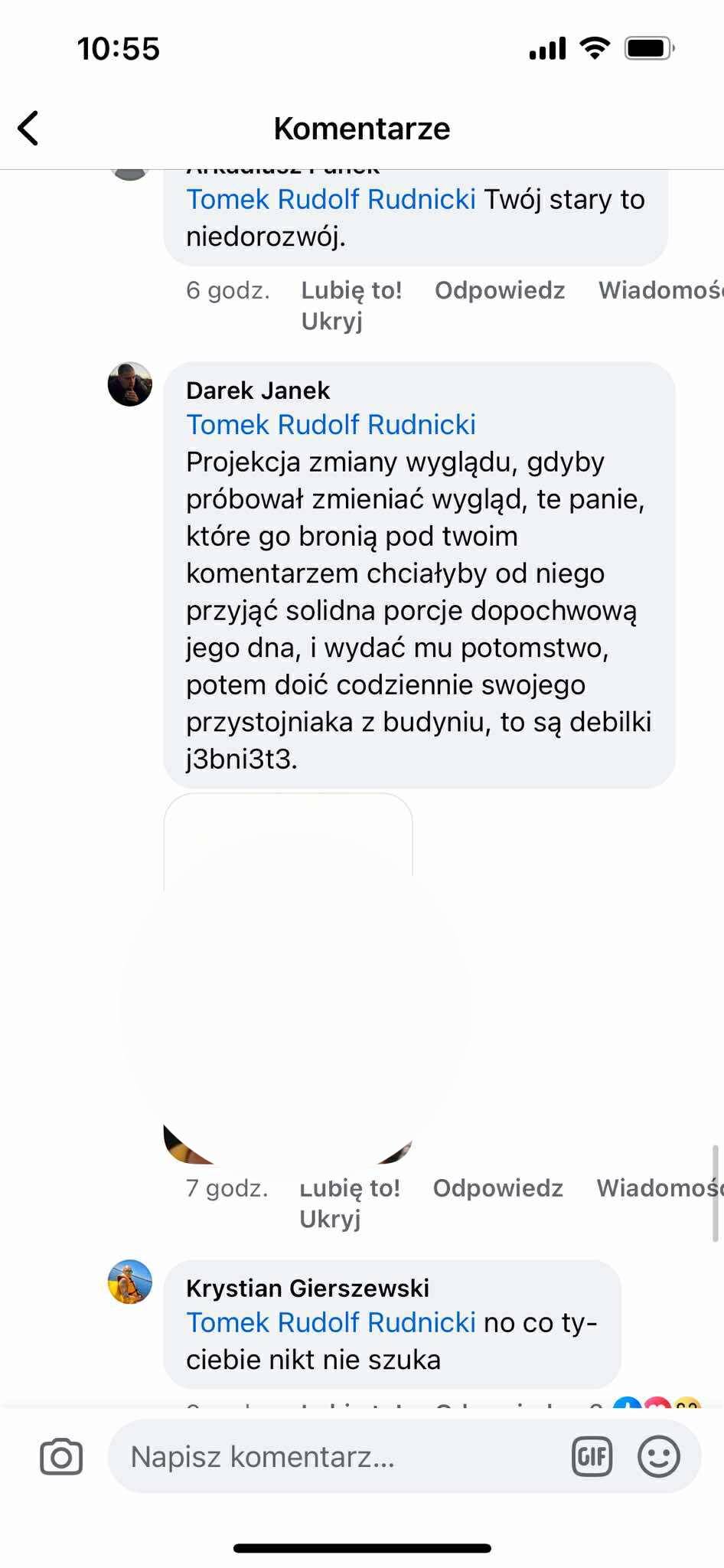Reply to Darek Janek's comment

[x=497, y=1187]
